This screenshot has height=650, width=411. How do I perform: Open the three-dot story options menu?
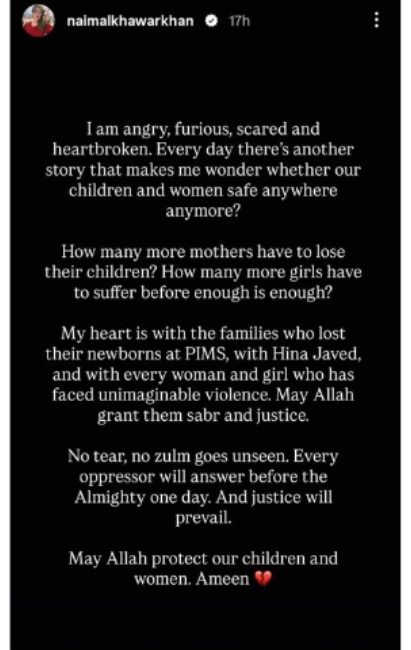coord(376,20)
